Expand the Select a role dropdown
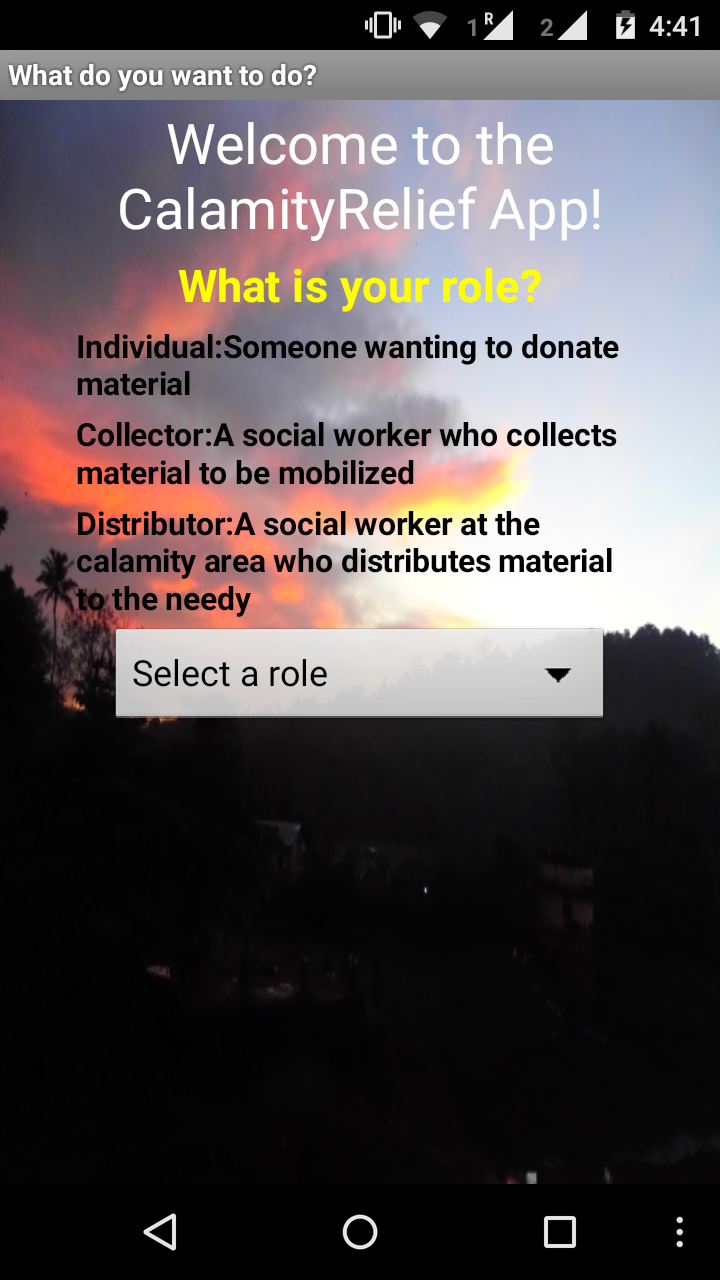The width and height of the screenshot is (720, 1280). pyautogui.click(x=359, y=673)
